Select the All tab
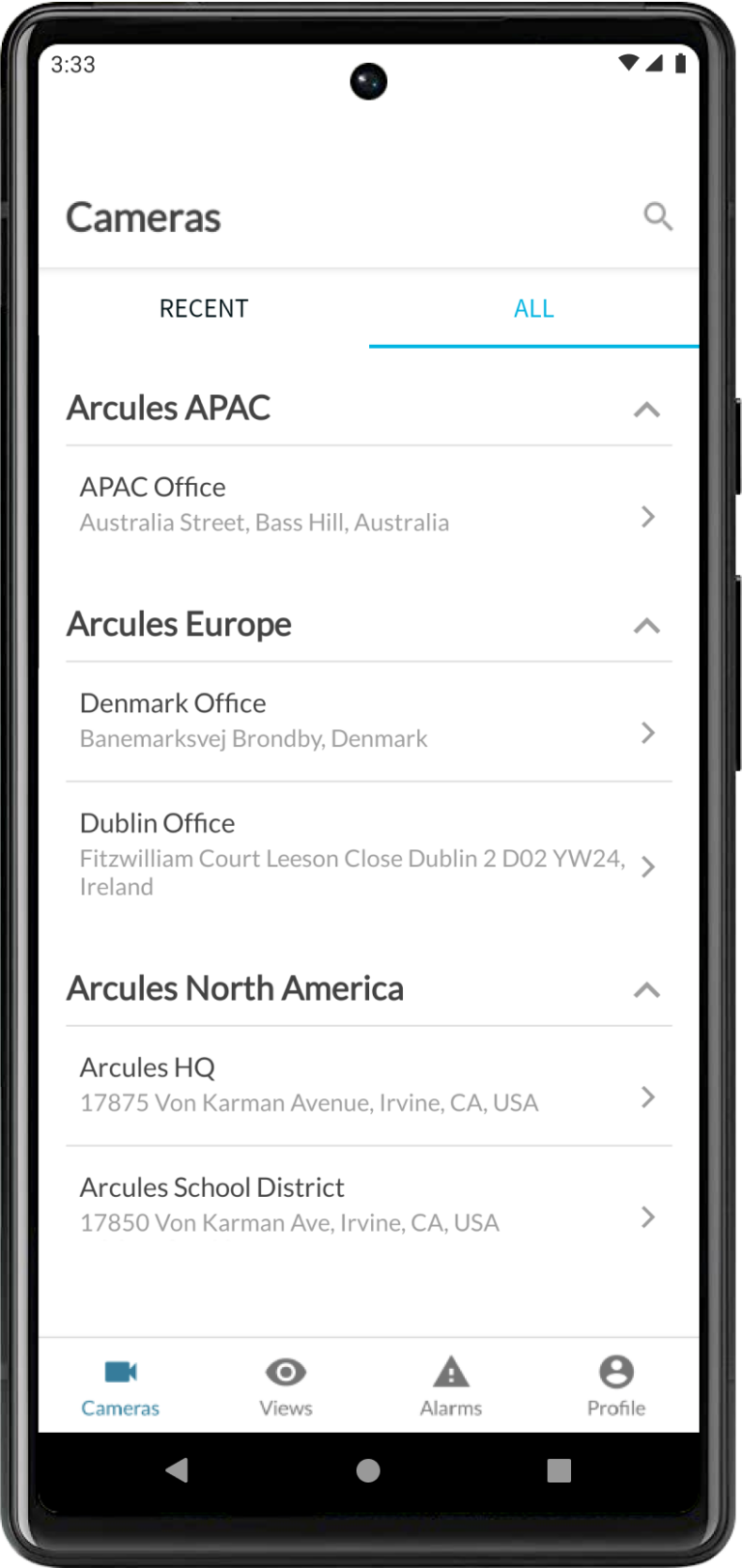The image size is (742, 1568). (x=533, y=309)
